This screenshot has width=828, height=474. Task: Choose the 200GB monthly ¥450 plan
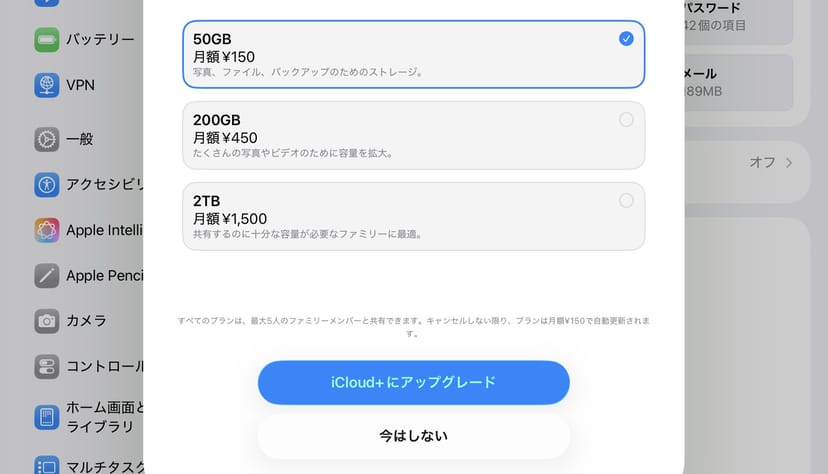click(x=413, y=135)
